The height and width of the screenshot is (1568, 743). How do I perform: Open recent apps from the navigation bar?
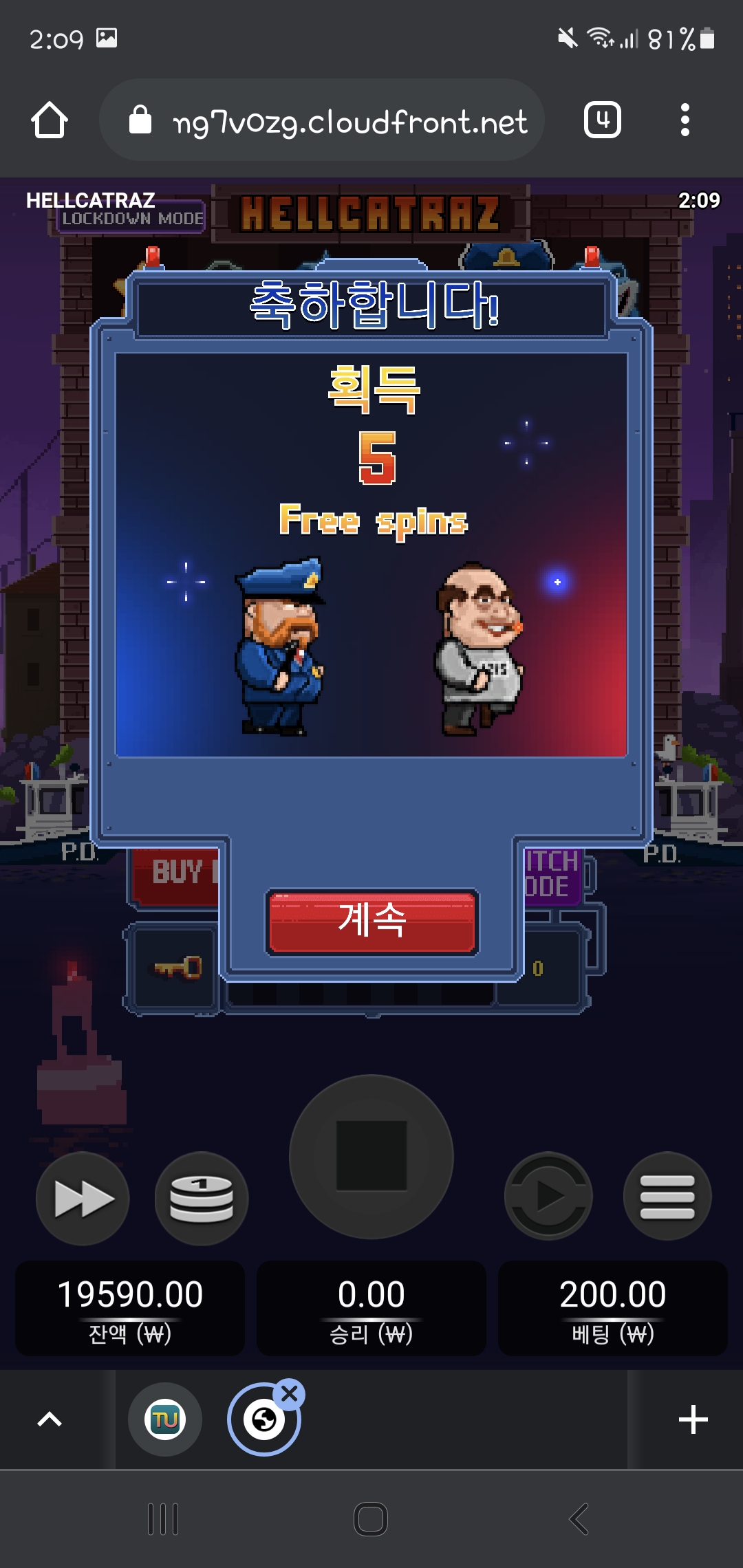pos(164,1519)
